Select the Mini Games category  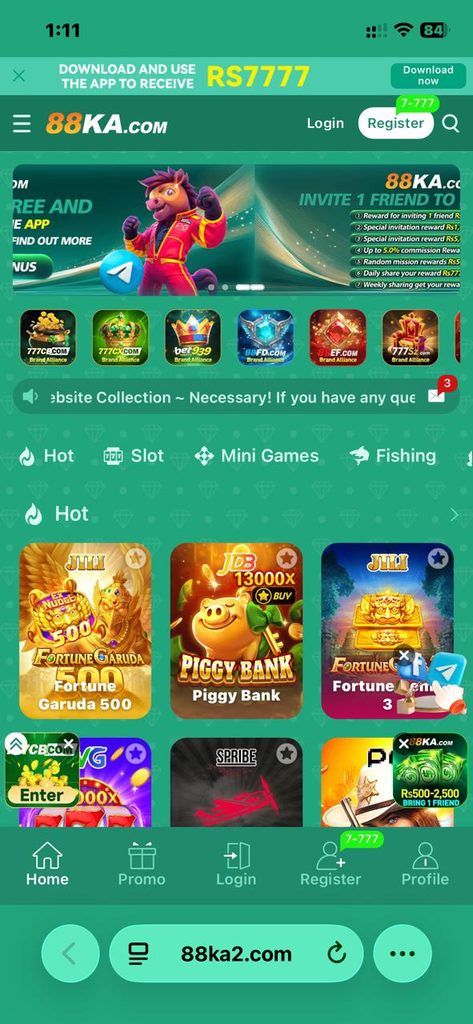point(257,456)
